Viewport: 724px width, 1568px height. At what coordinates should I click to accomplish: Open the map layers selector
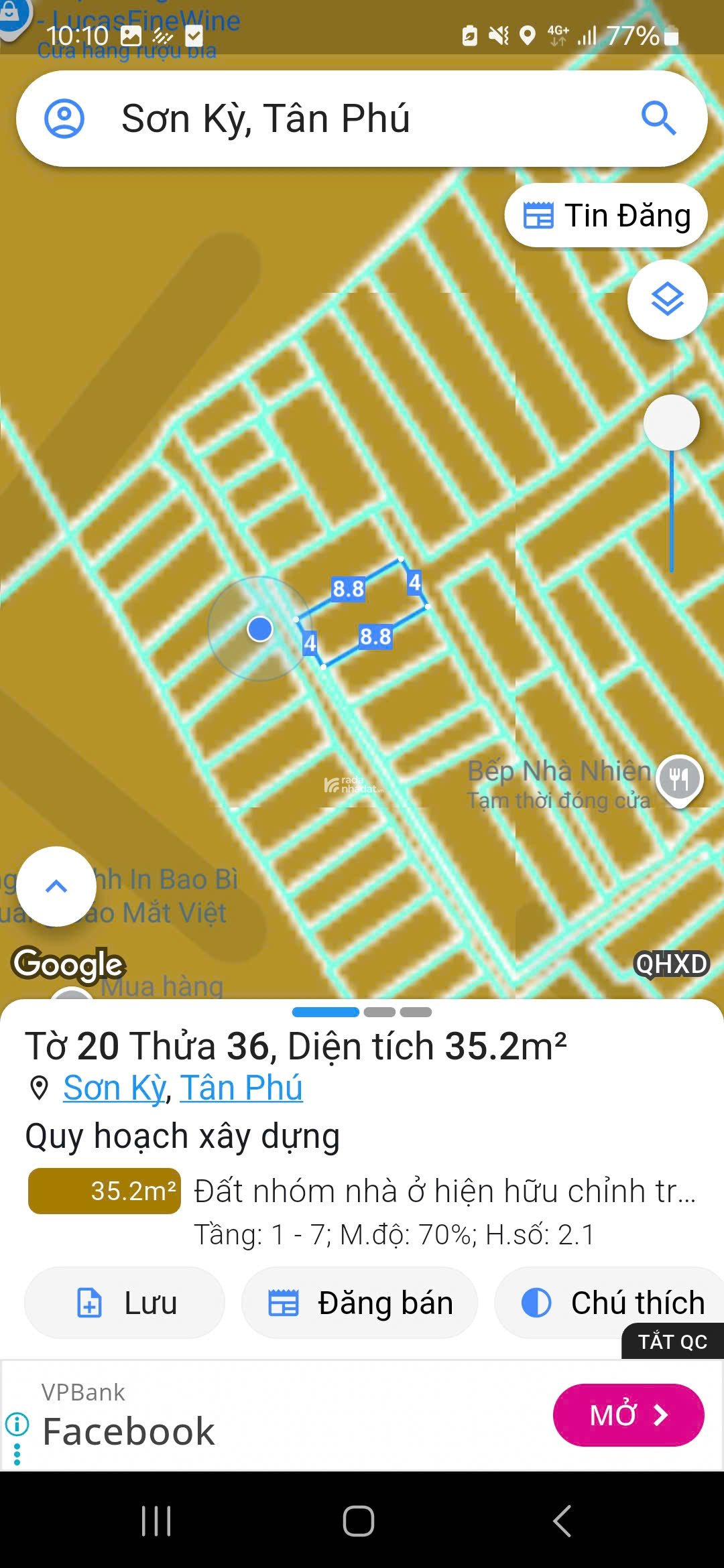(x=668, y=300)
